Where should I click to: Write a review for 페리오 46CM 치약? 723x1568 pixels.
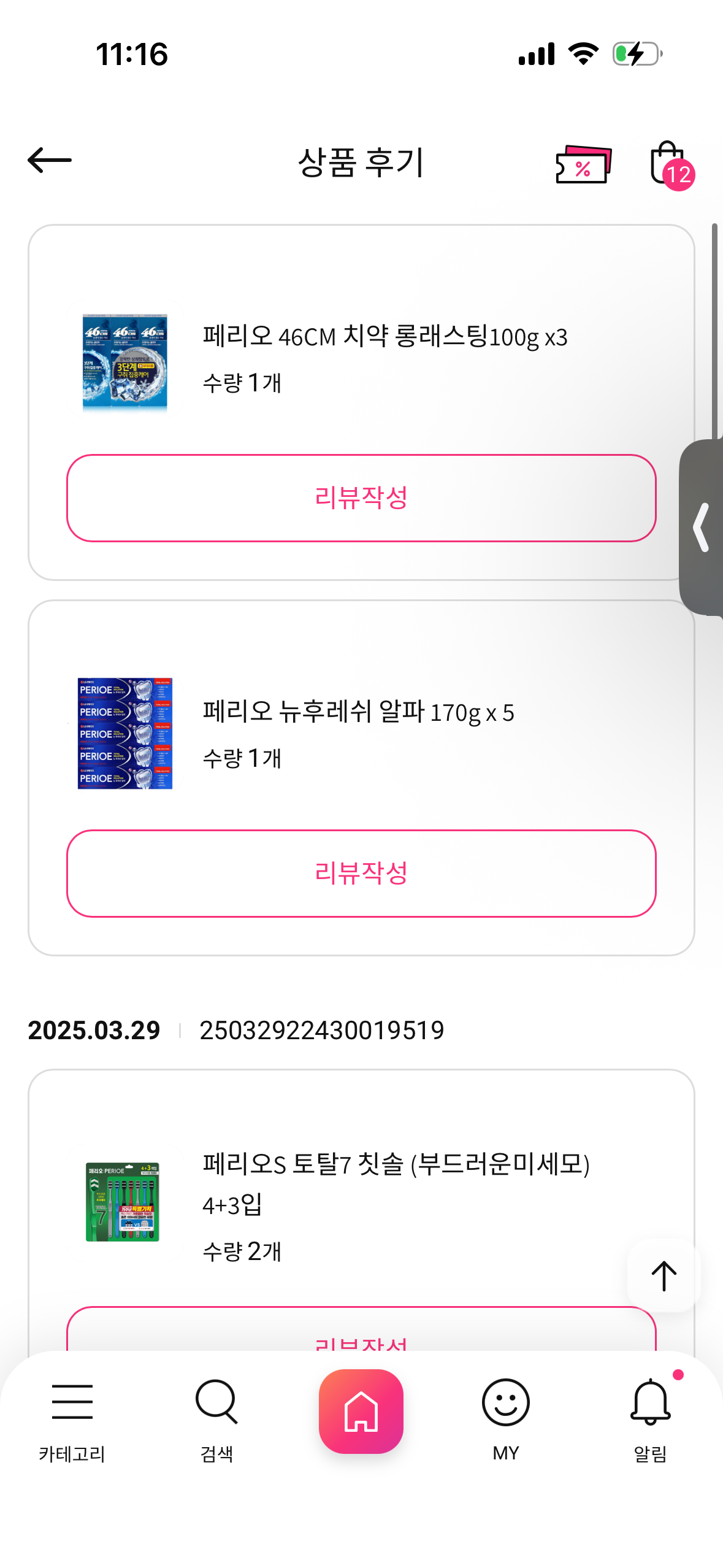coord(361,498)
